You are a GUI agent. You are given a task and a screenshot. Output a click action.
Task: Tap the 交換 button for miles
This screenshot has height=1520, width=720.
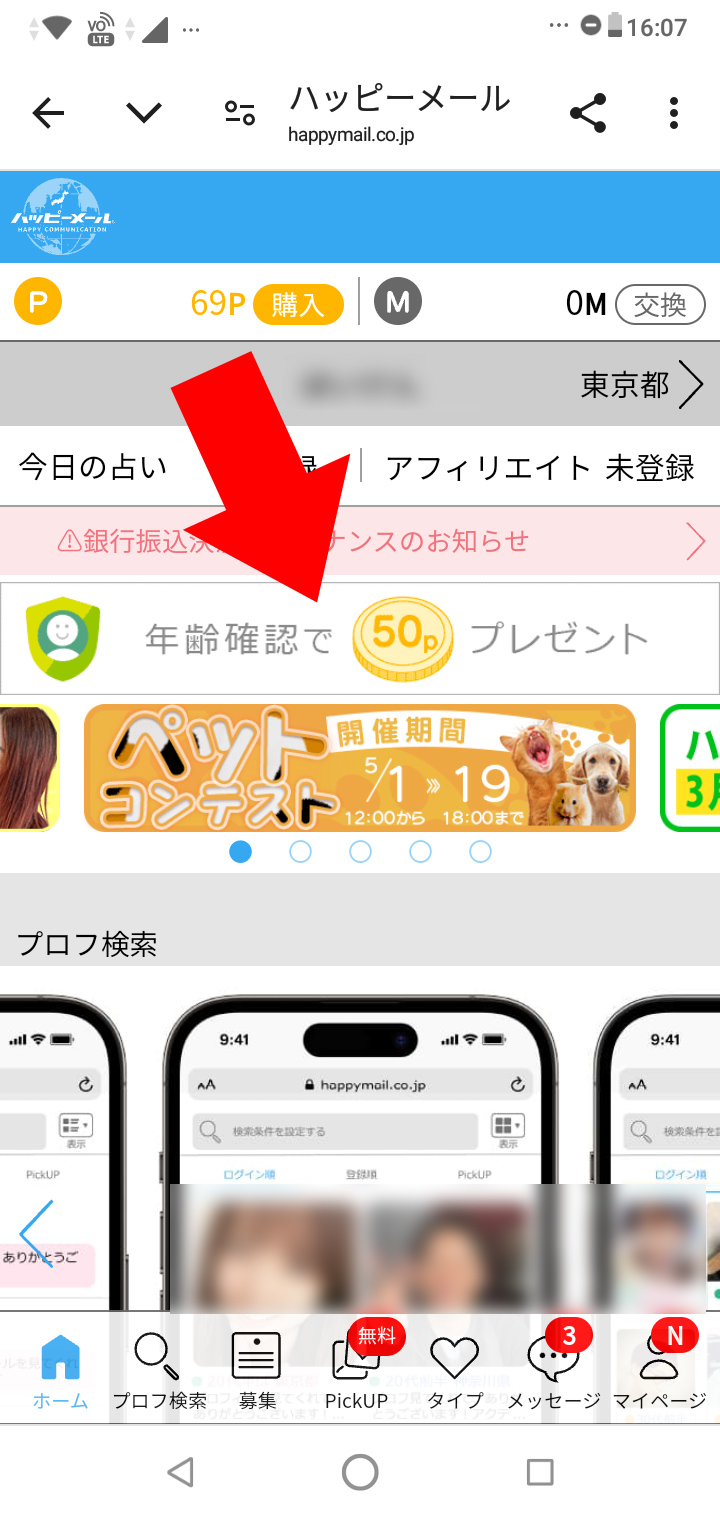coord(660,304)
